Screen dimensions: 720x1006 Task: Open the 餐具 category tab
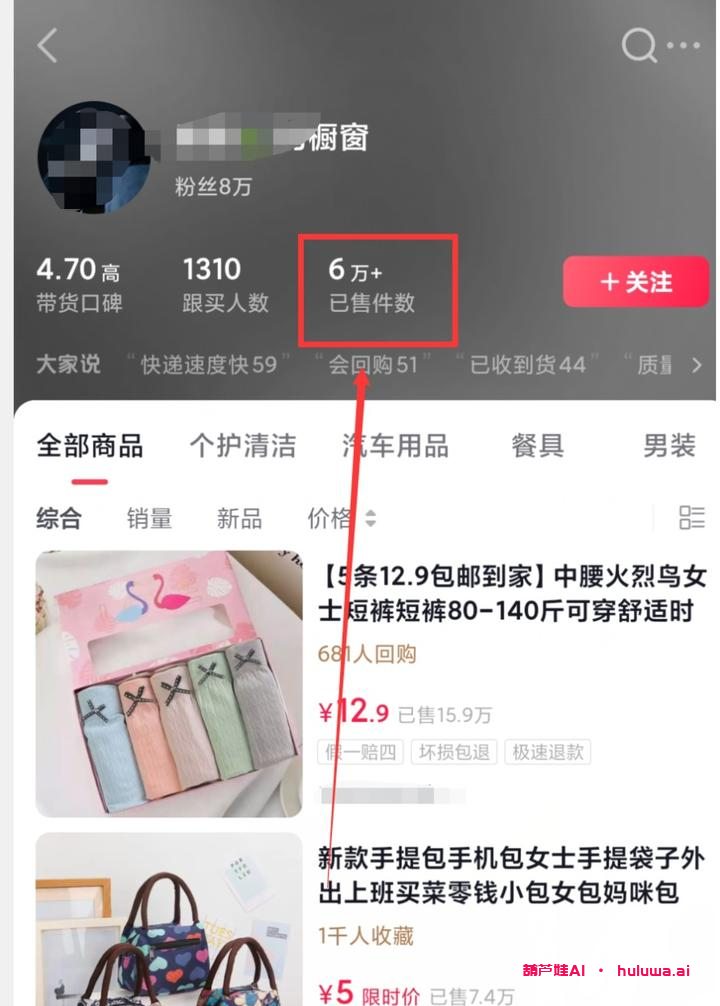click(538, 446)
